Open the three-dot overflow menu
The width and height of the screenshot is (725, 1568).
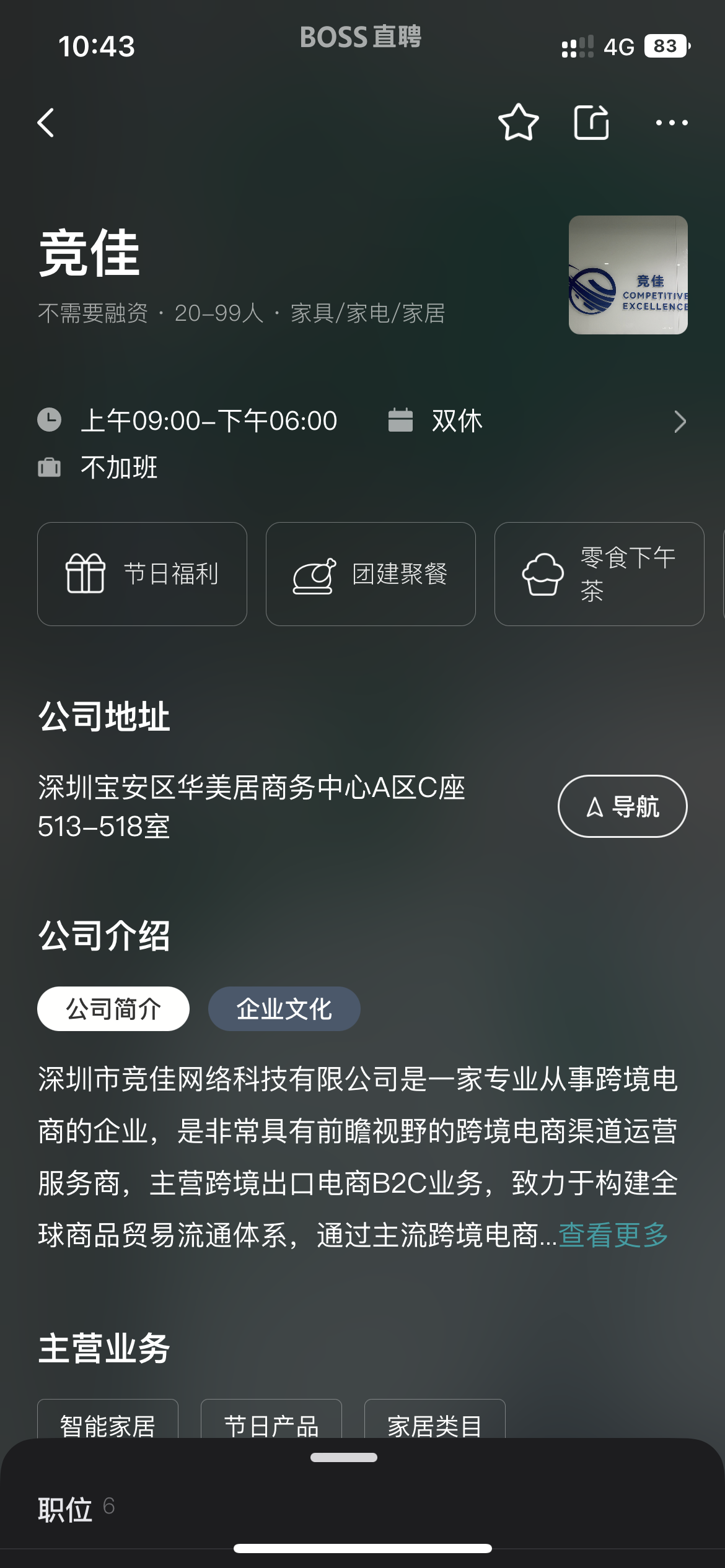point(672,123)
